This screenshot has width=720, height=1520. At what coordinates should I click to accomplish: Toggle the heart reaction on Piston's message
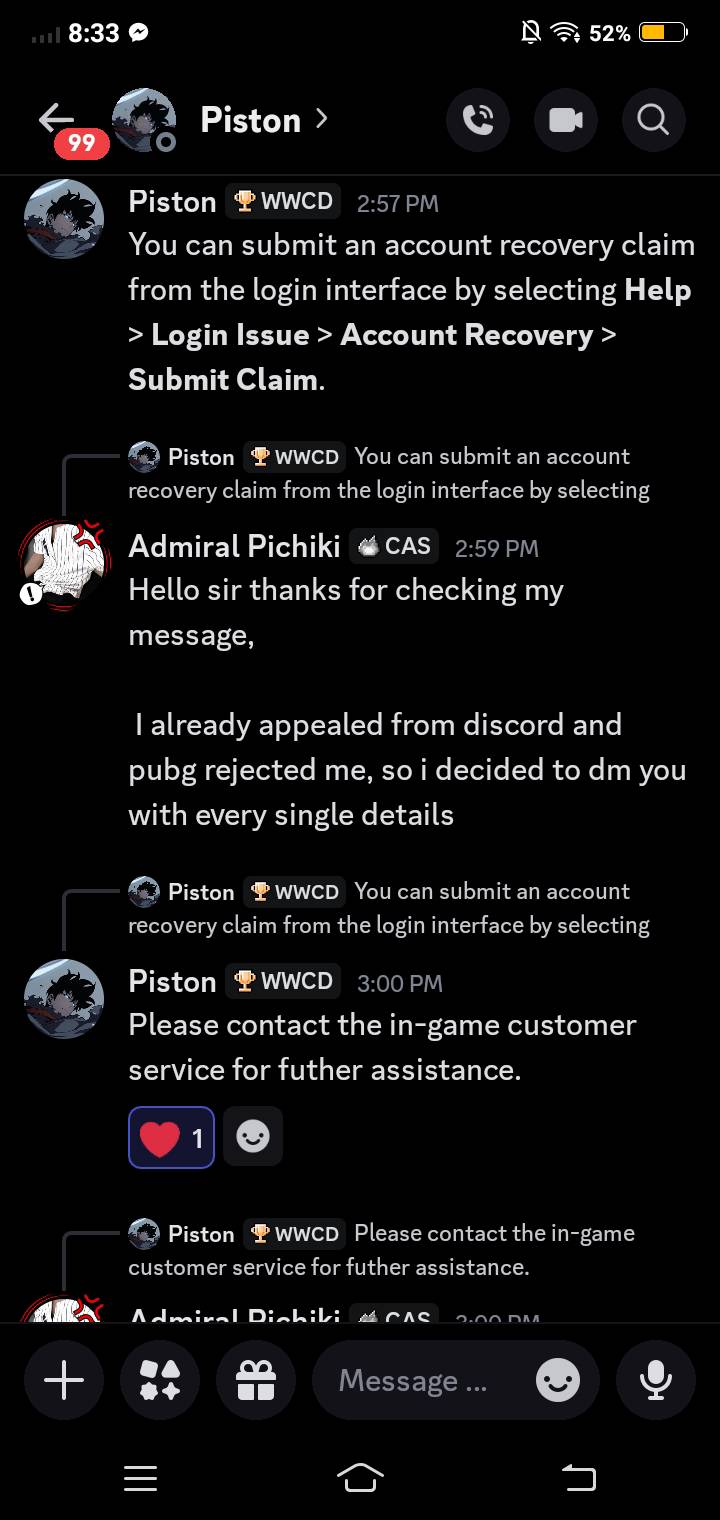pos(171,1137)
